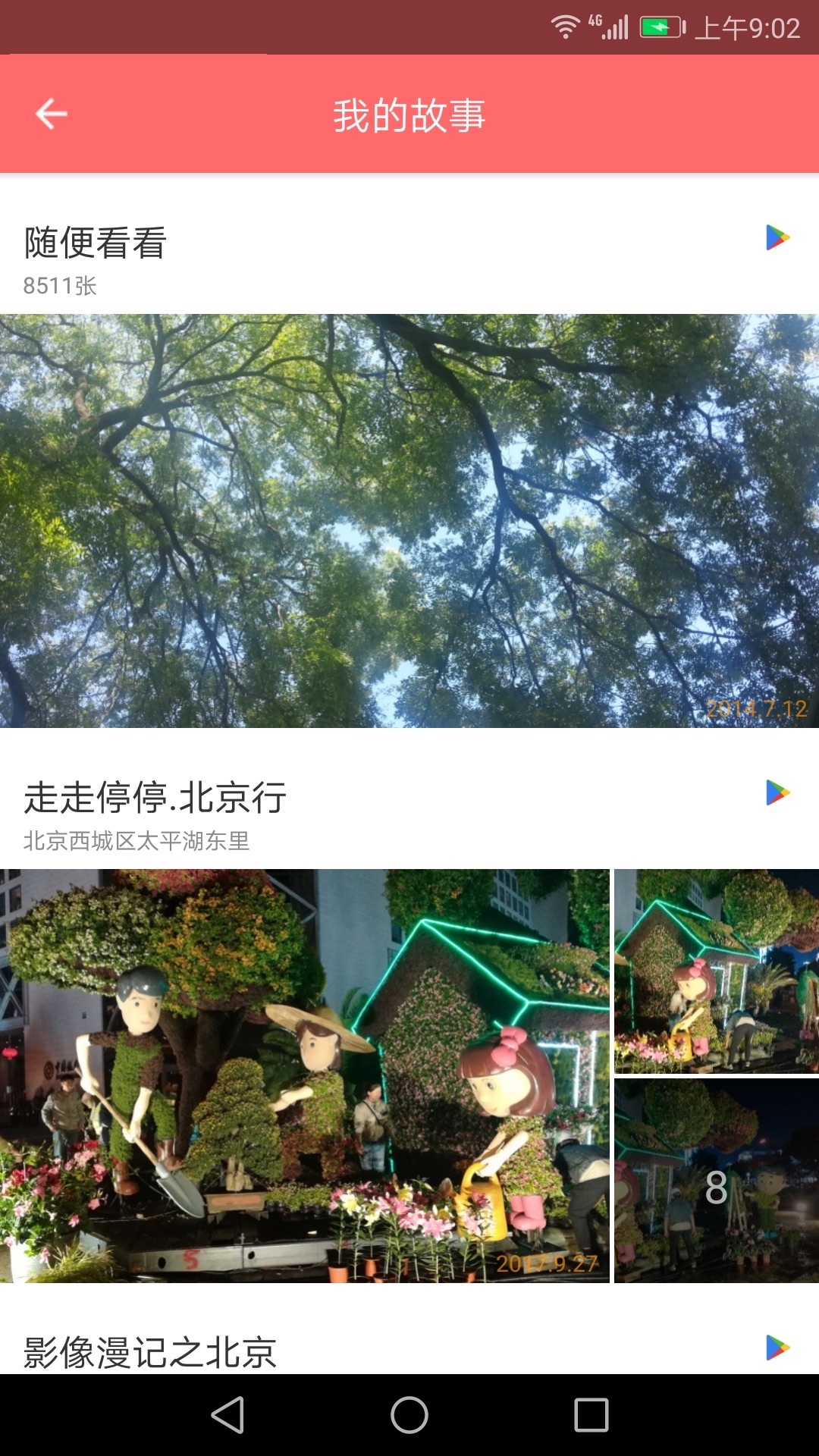The height and width of the screenshot is (1456, 819).
Task: Play the 走走停停.北京行 story
Action: (777, 793)
